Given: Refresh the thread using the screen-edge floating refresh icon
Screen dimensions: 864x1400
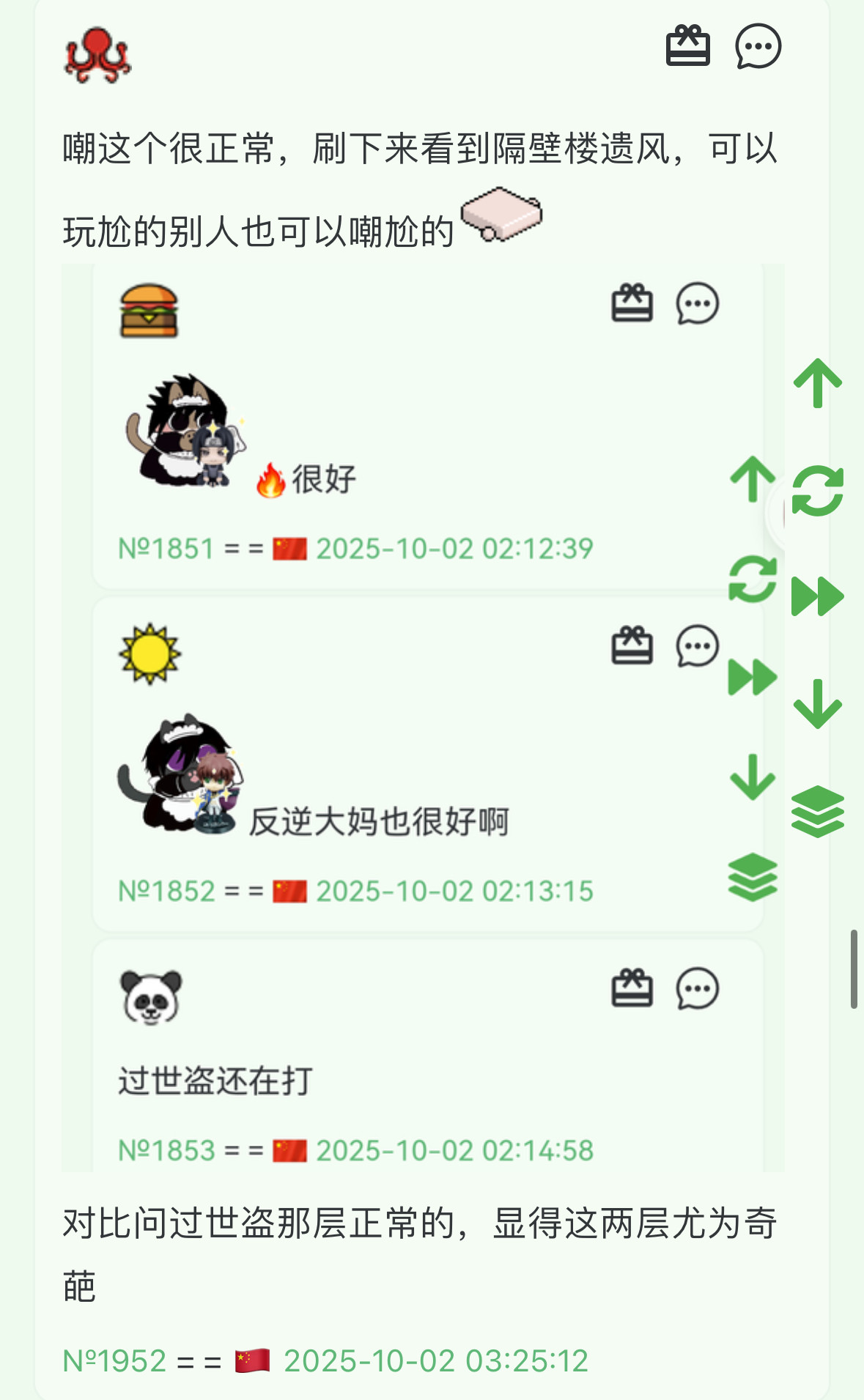Looking at the screenshot, I should click(x=818, y=491).
